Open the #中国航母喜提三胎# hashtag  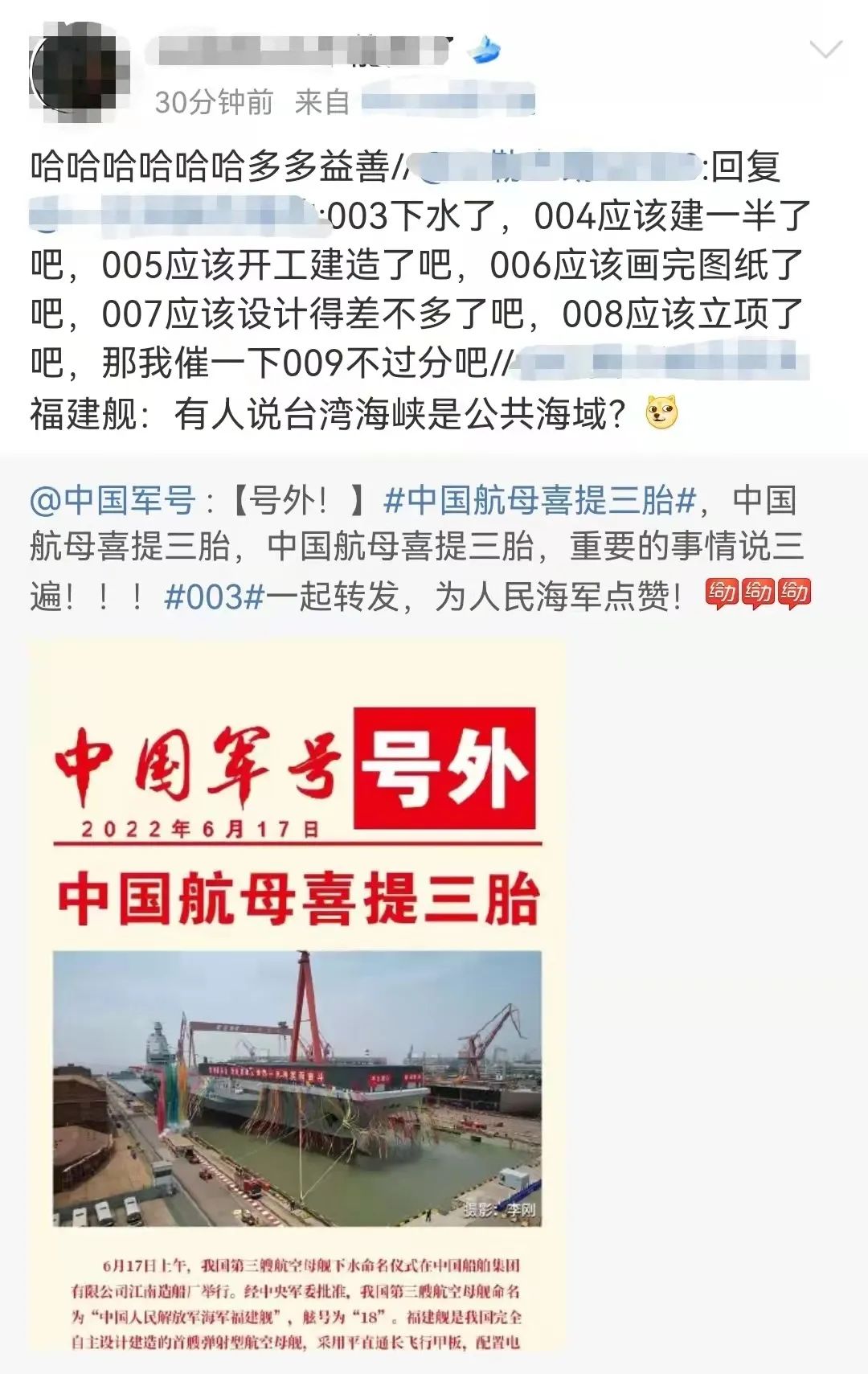[x=539, y=500]
